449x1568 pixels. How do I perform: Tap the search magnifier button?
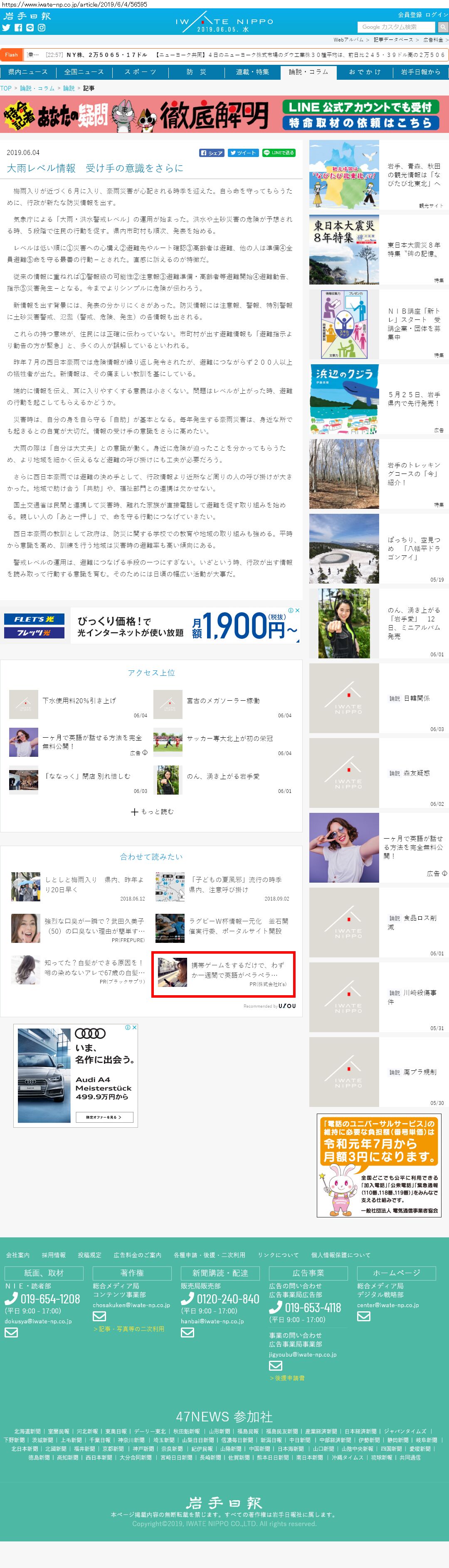443,27
